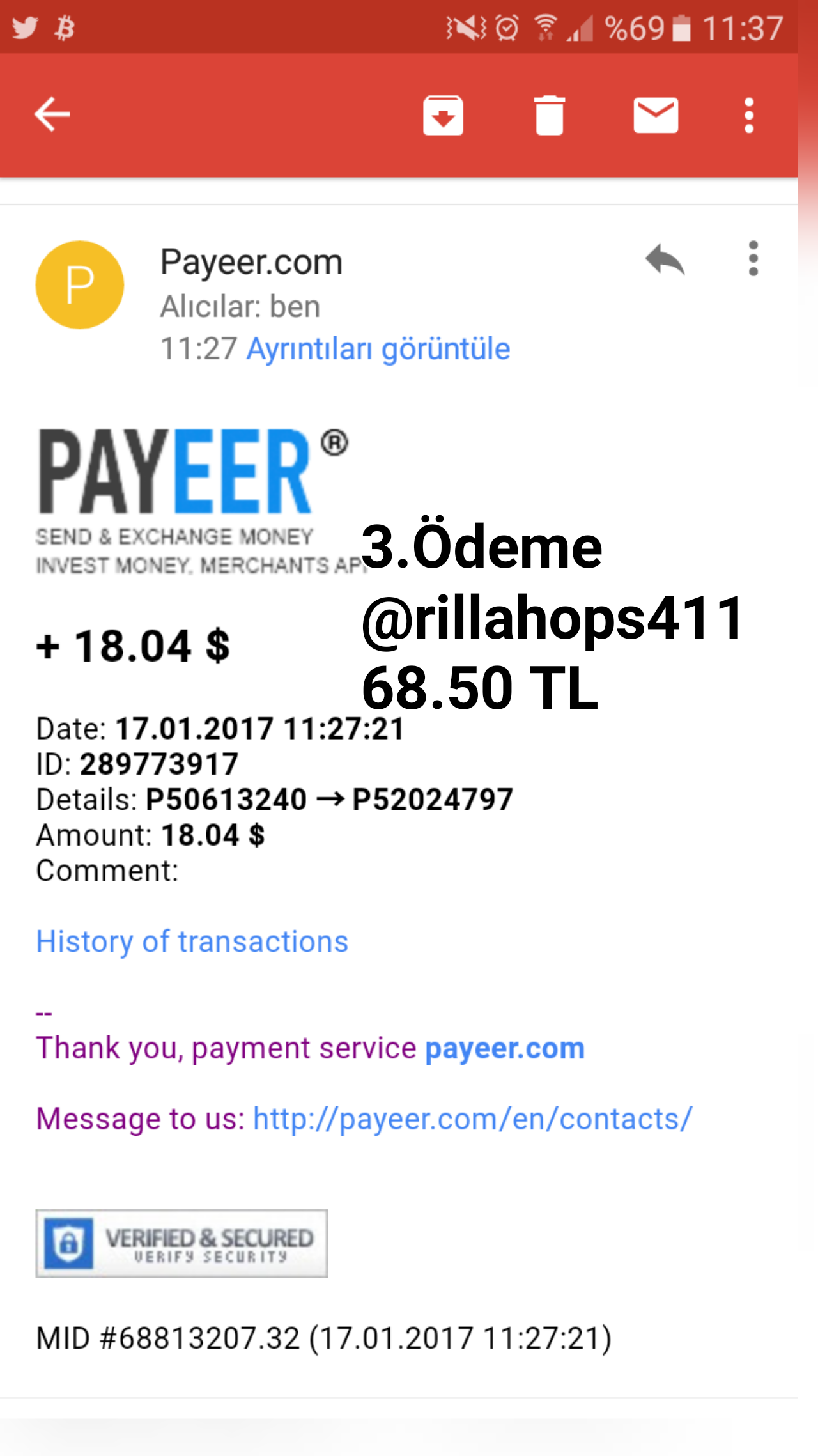Open message options next to reply
Screen dimensions: 818x1456
753,259
